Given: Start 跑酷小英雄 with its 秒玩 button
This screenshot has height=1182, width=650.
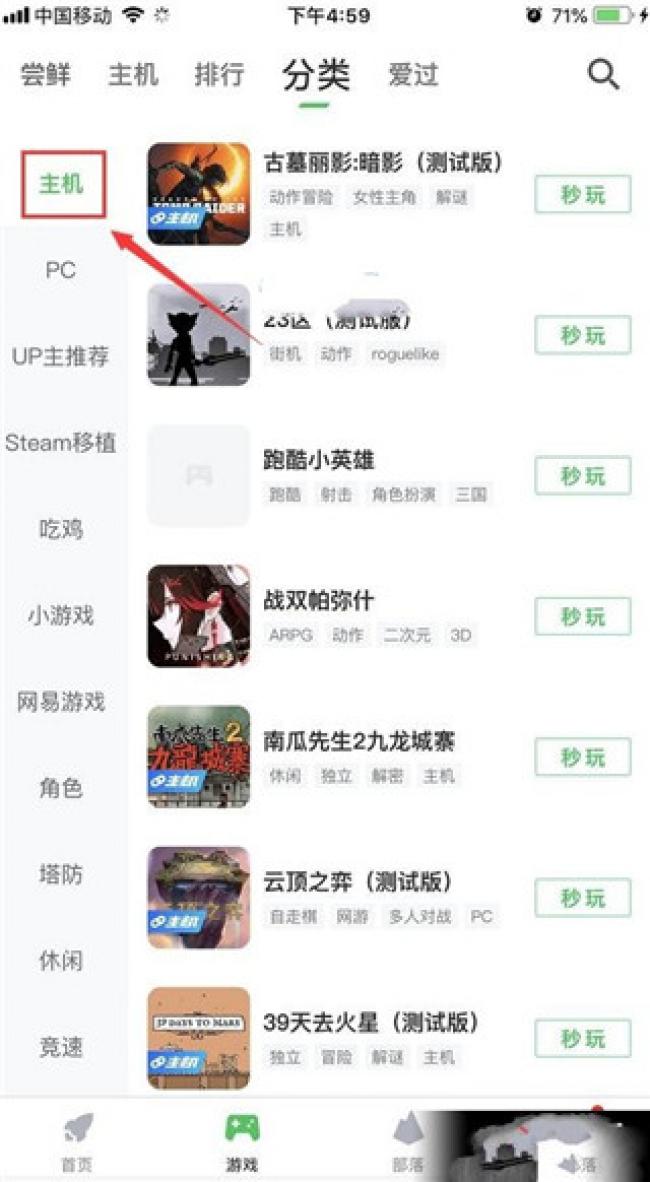Looking at the screenshot, I should pos(583,476).
